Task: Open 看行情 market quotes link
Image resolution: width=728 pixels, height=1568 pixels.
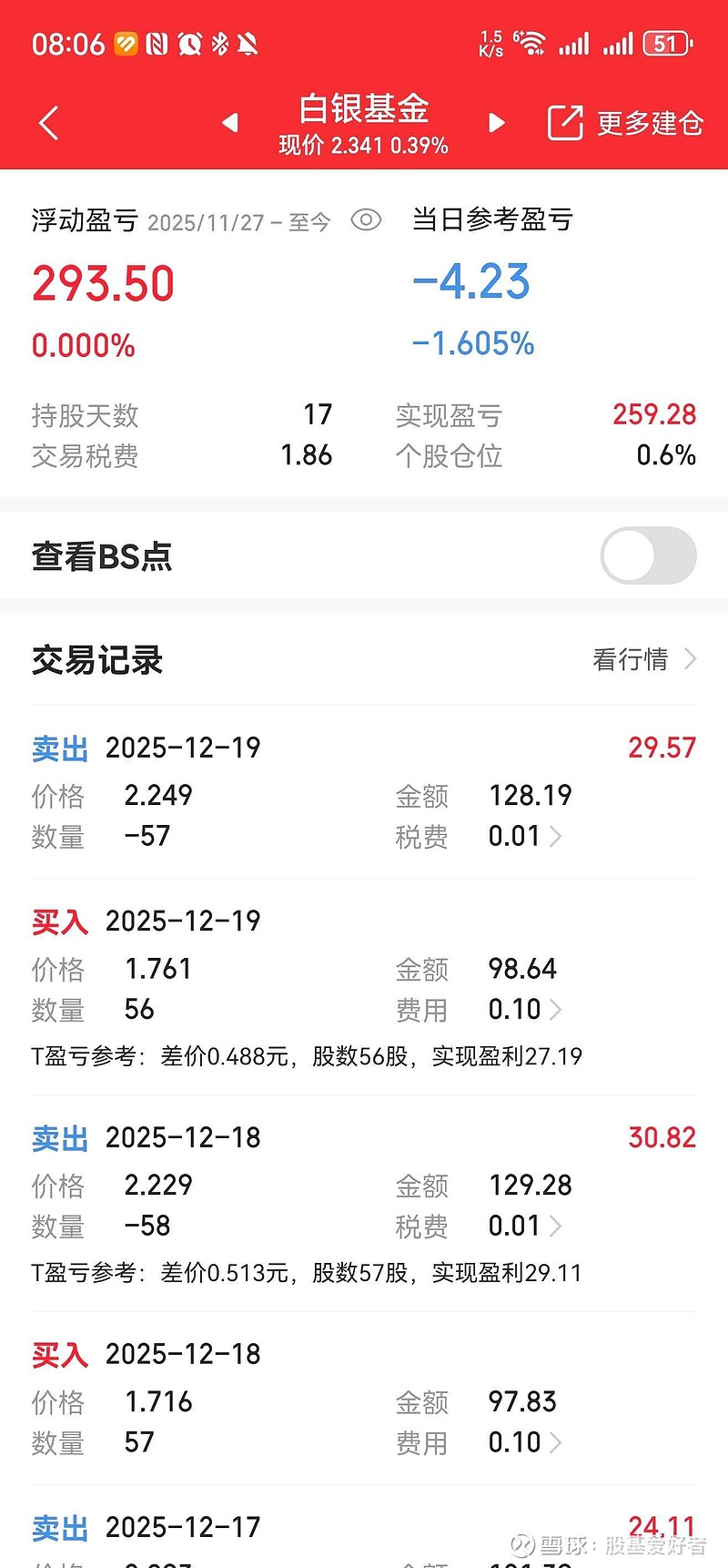Action: (637, 659)
